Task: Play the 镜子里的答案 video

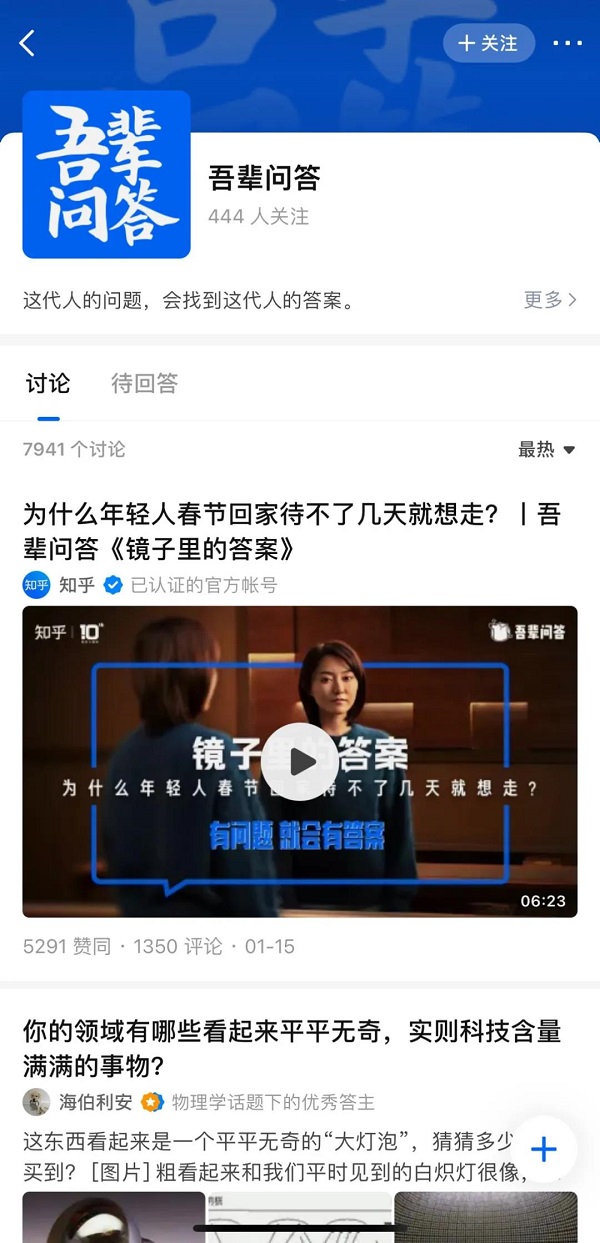Action: [300, 762]
